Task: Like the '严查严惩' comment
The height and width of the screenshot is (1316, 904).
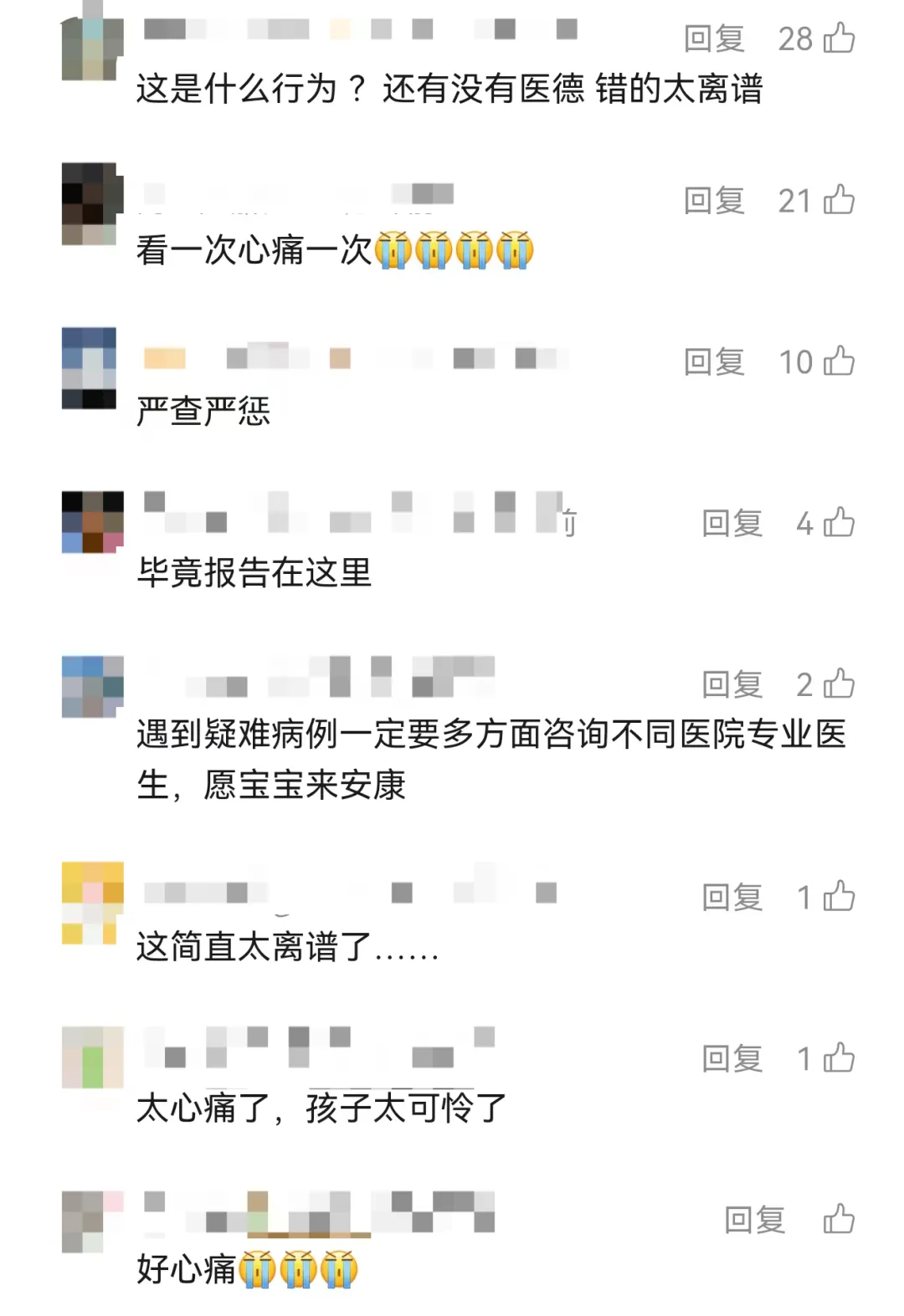Action: pyautogui.click(x=837, y=361)
